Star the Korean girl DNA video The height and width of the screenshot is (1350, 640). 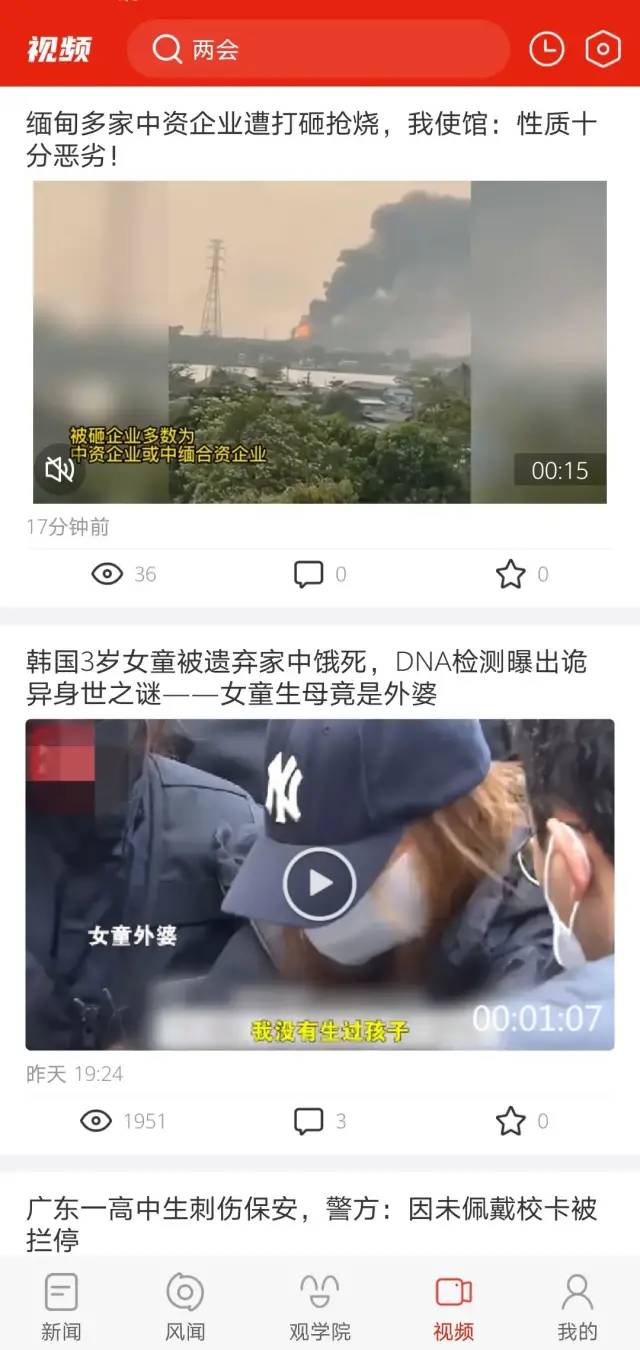(x=511, y=1121)
